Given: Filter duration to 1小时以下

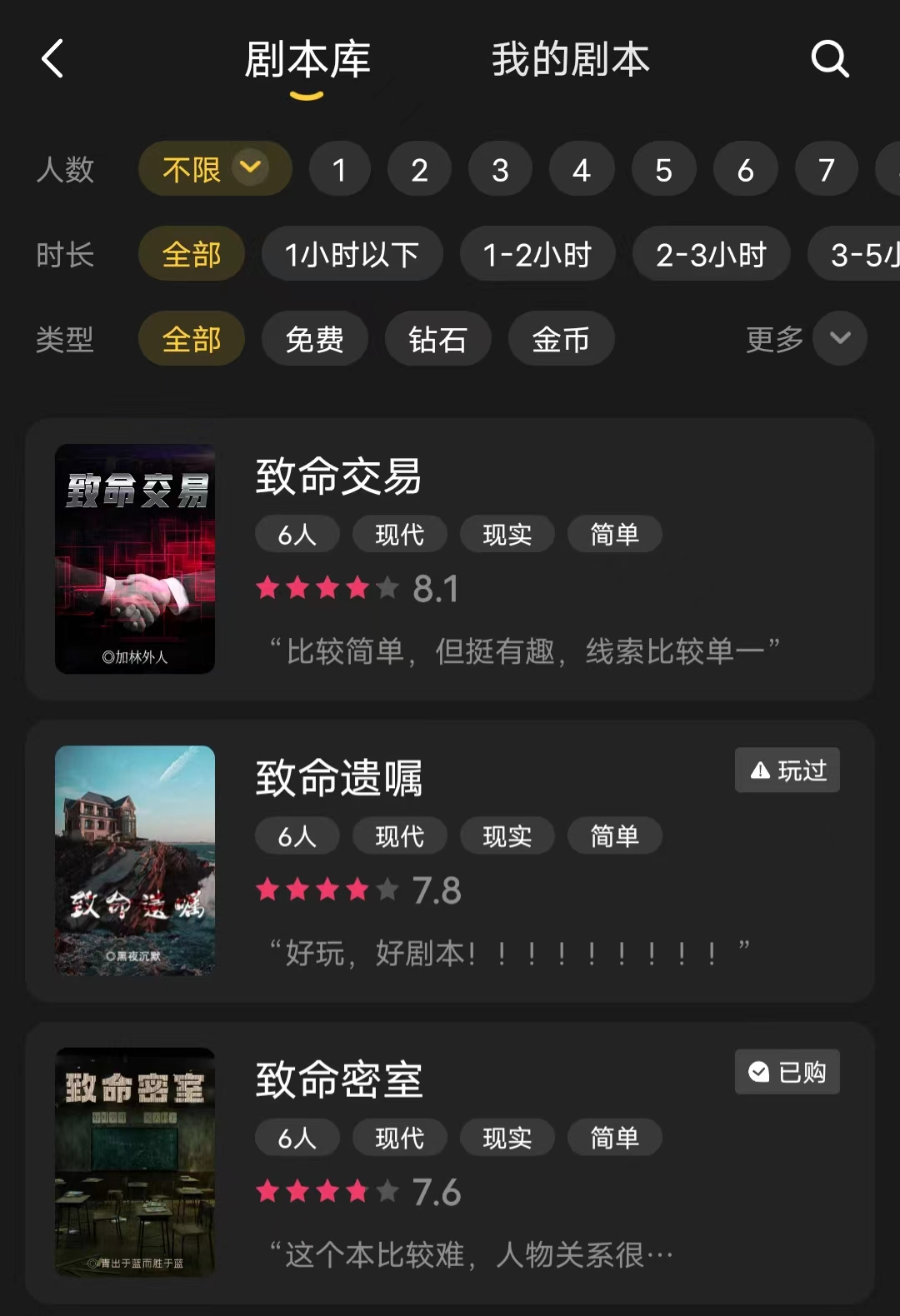Looking at the screenshot, I should tap(352, 254).
